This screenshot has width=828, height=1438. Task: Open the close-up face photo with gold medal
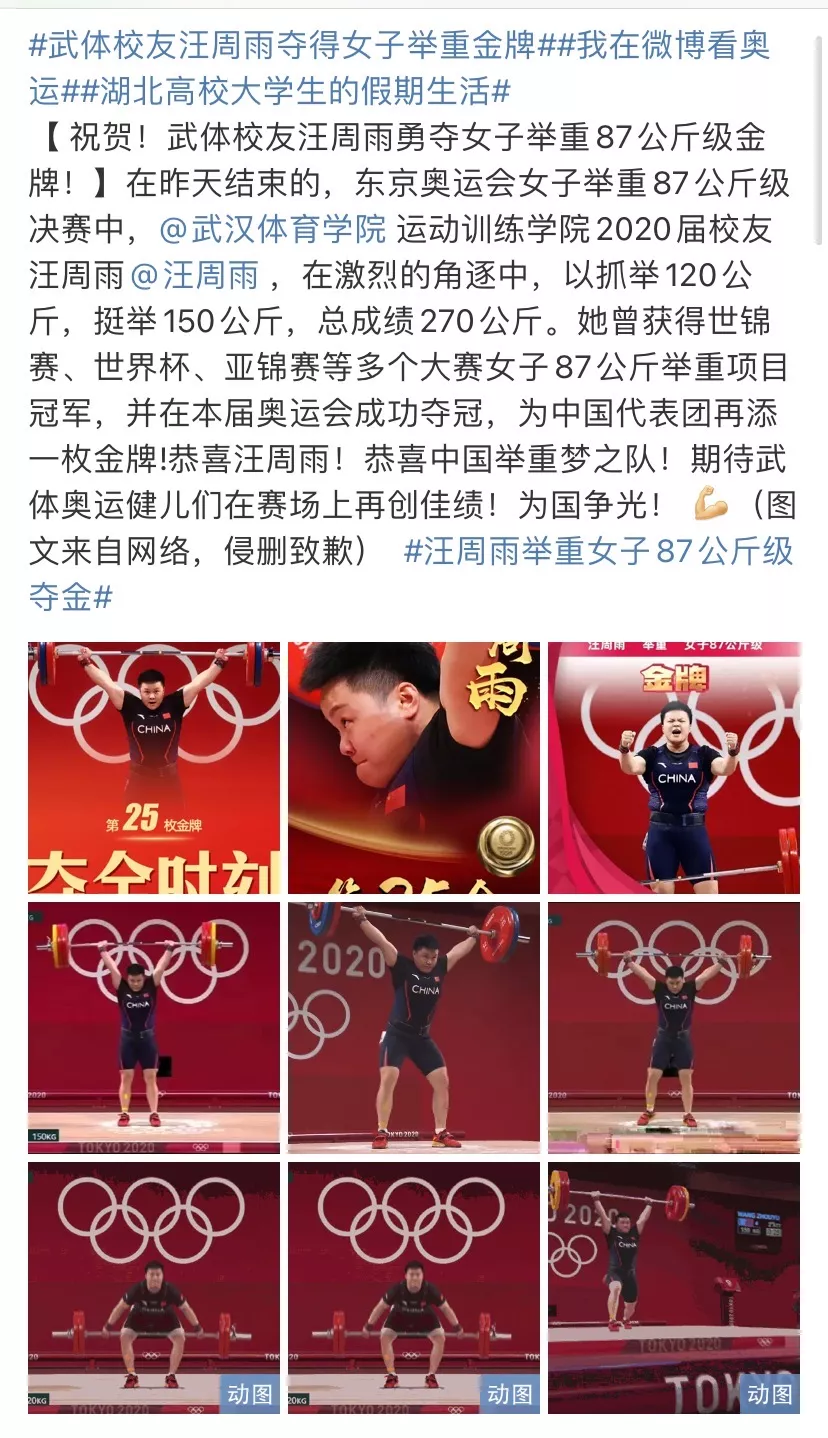point(413,767)
